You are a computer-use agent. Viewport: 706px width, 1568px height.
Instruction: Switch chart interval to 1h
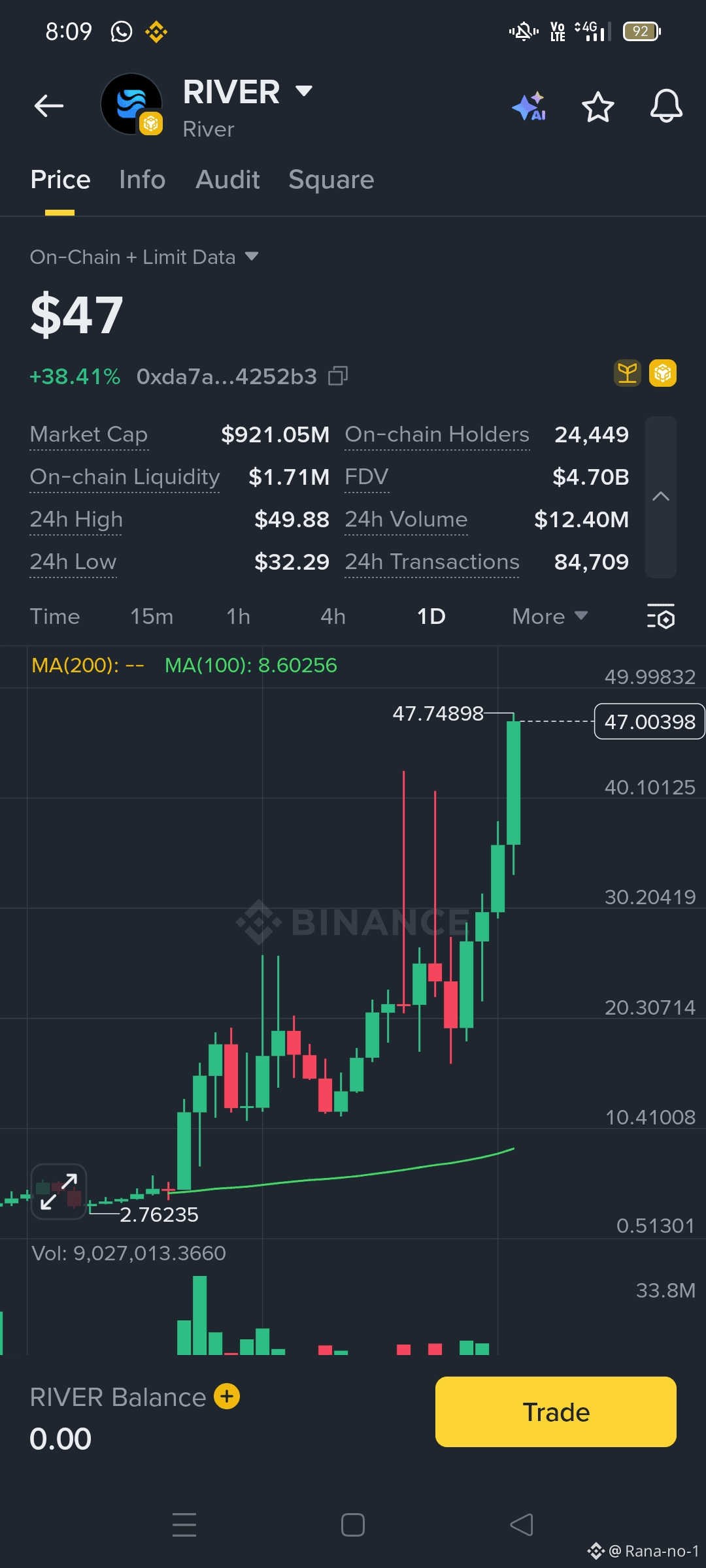coord(239,617)
